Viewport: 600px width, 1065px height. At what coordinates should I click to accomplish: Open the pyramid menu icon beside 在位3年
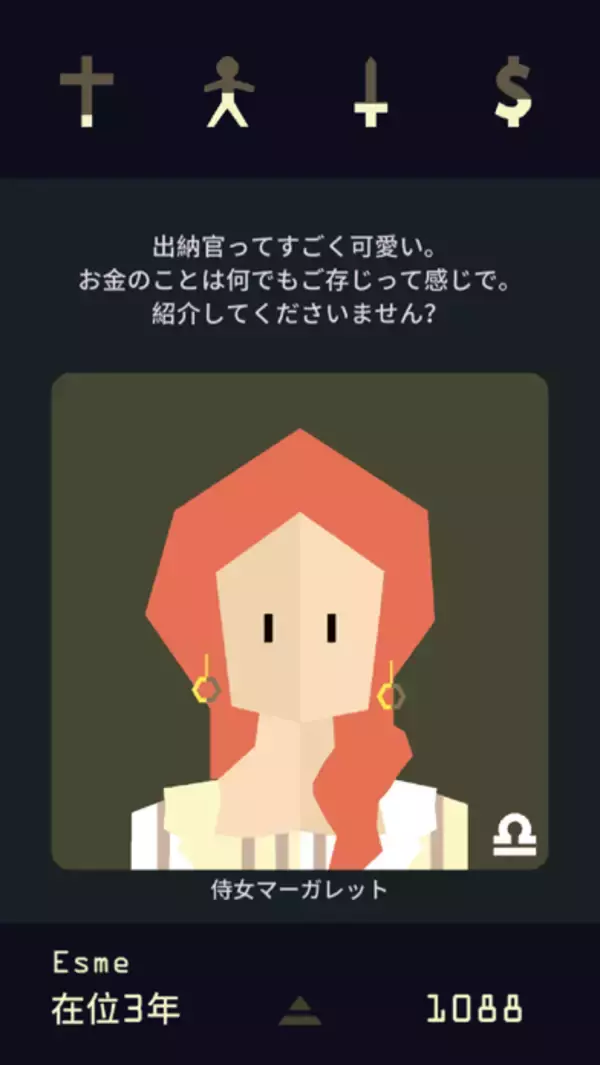[300, 1011]
